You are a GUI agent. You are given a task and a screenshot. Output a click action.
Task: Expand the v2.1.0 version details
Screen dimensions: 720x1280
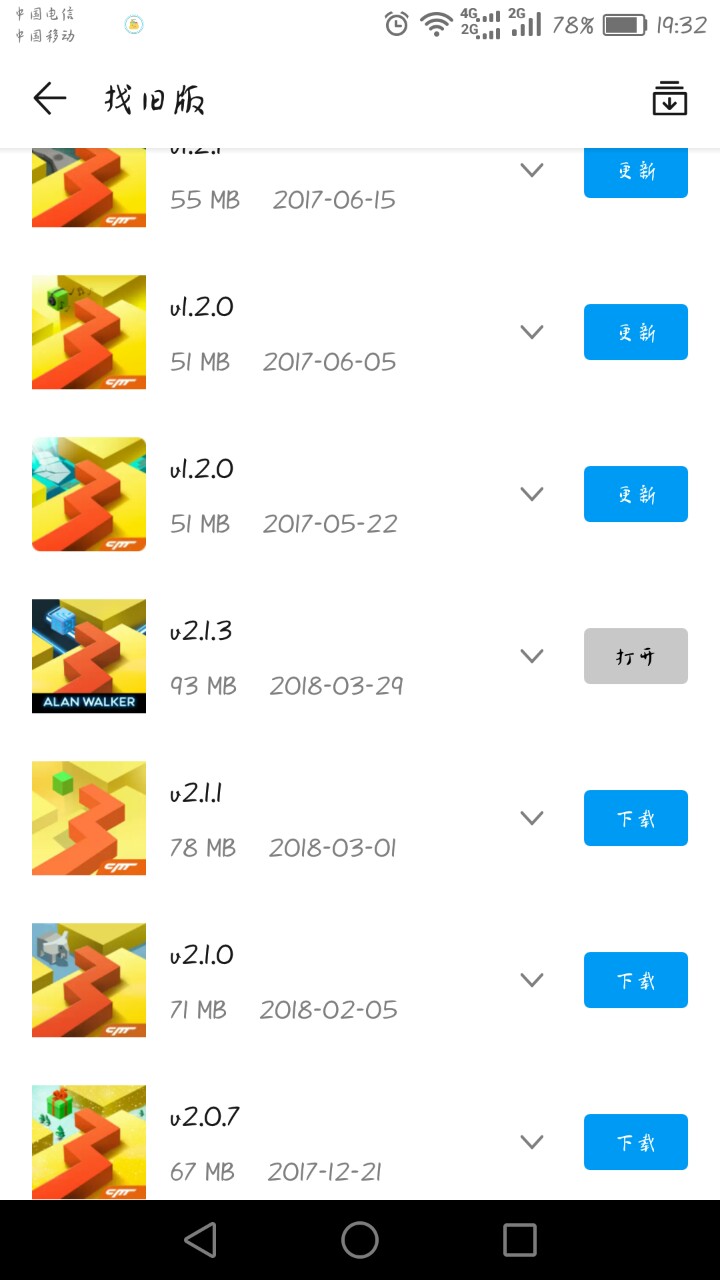pos(532,980)
